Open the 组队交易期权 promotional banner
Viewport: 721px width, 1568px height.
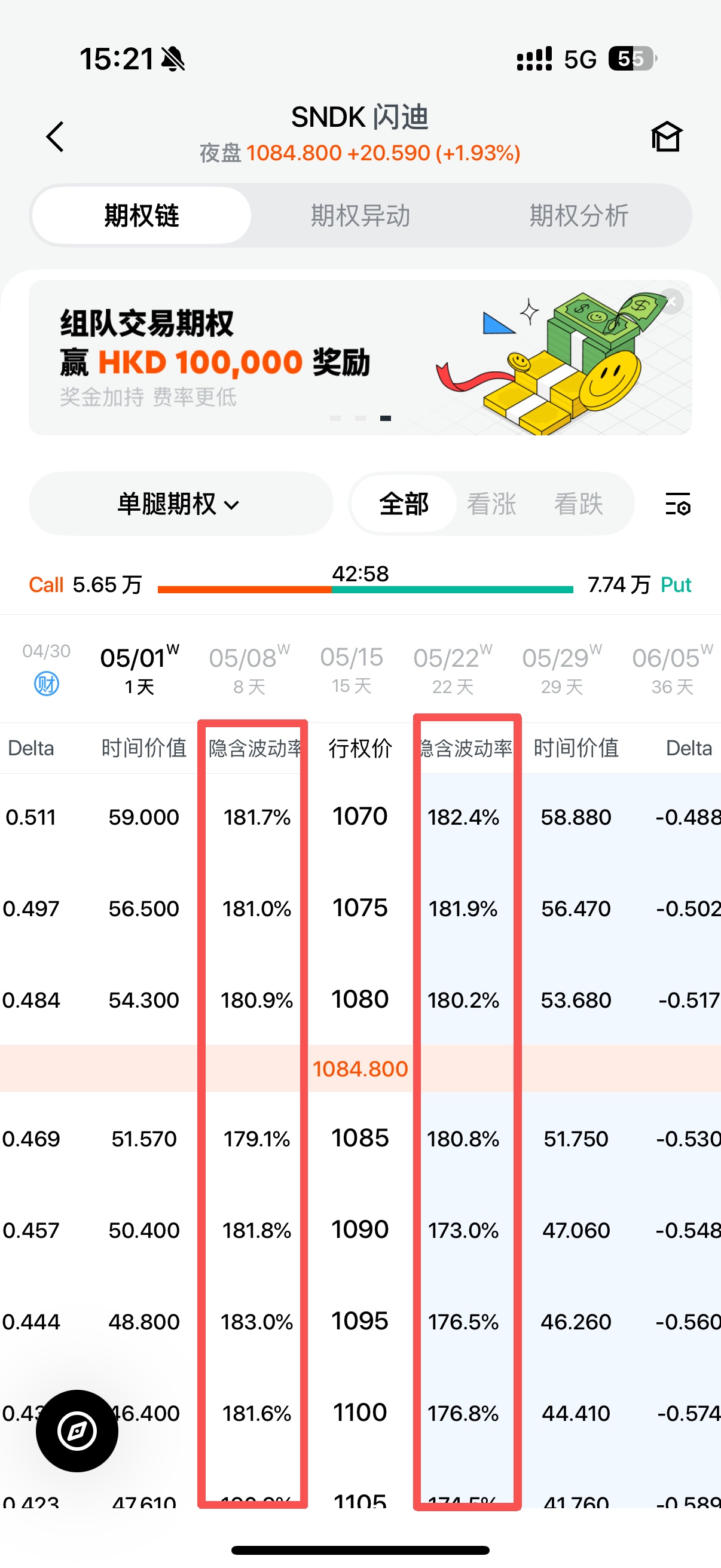360,358
